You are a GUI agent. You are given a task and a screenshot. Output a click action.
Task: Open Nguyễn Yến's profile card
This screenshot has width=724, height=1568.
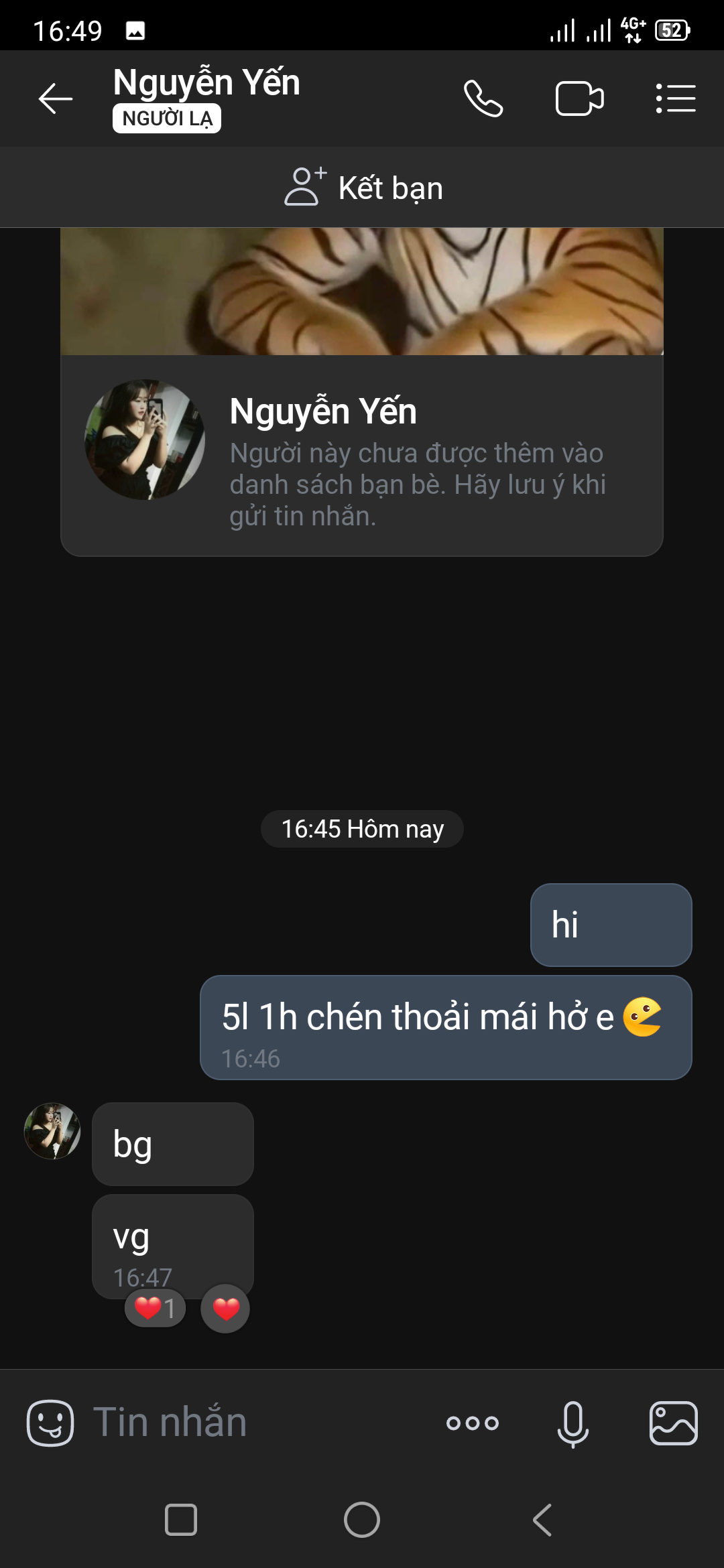362,454
